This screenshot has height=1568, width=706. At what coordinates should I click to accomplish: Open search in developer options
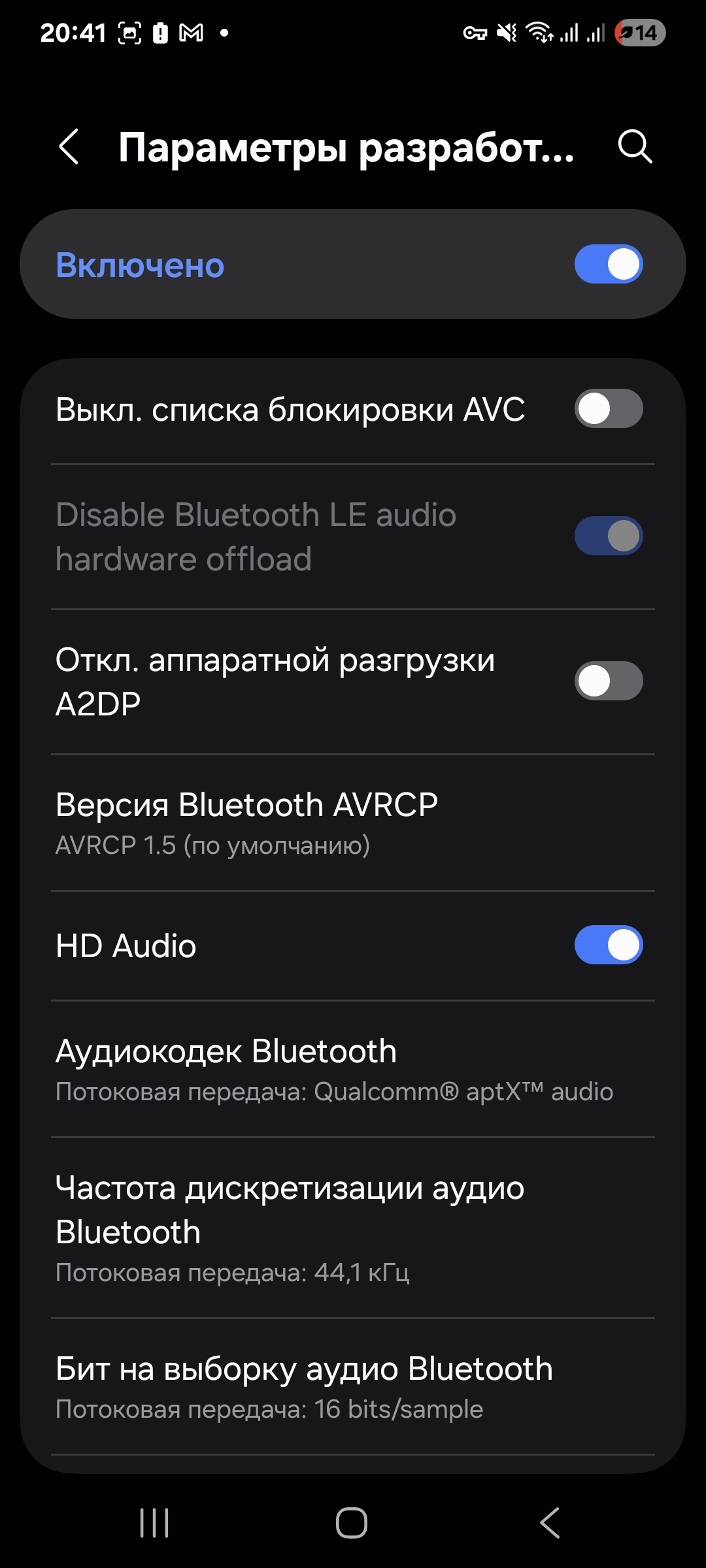635,146
